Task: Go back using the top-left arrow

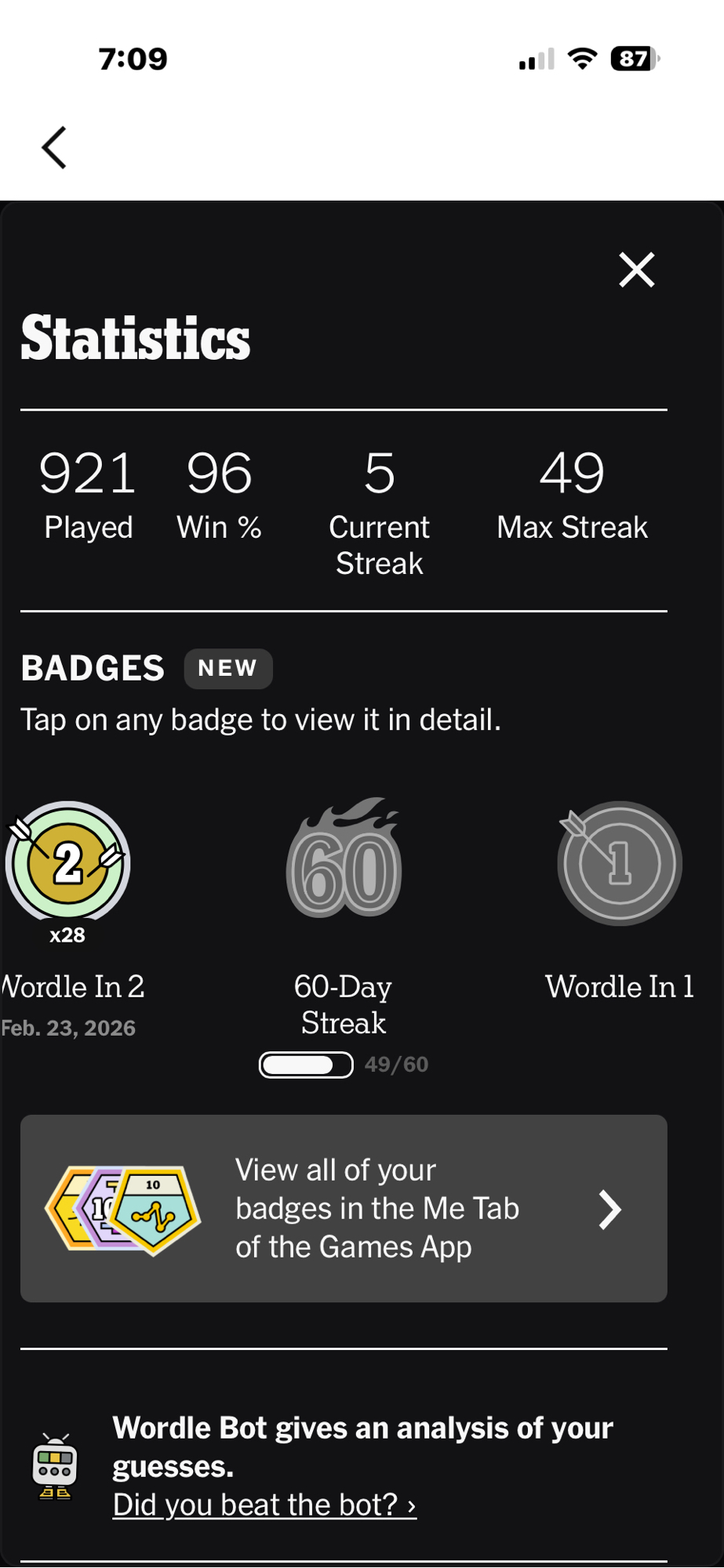Action: (x=54, y=147)
